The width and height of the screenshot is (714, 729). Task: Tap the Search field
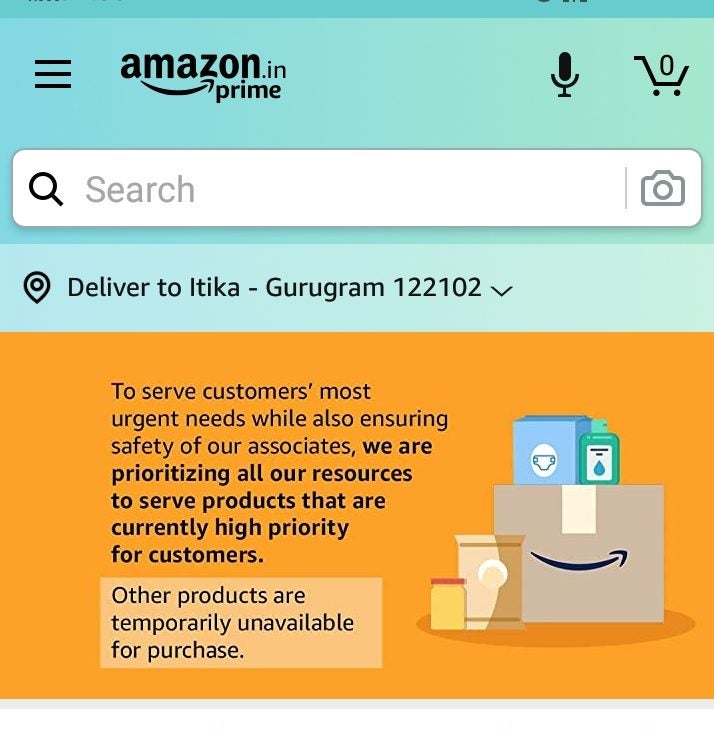coord(320,189)
